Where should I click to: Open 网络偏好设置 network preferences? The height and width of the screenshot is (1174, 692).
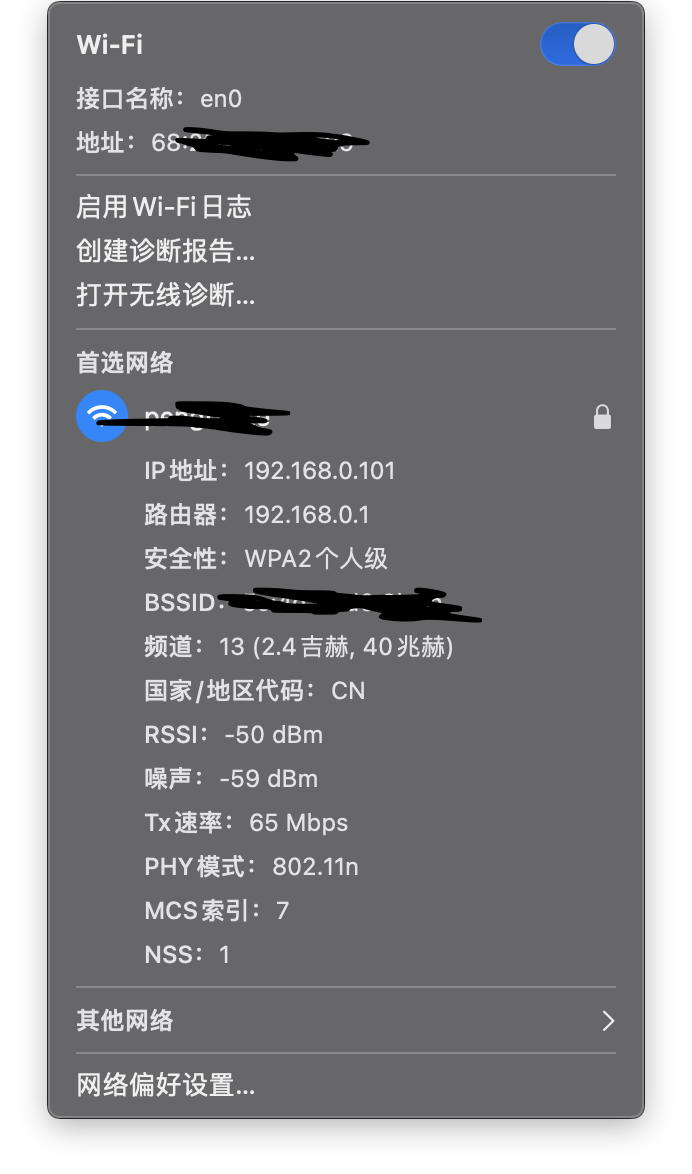click(x=166, y=1085)
